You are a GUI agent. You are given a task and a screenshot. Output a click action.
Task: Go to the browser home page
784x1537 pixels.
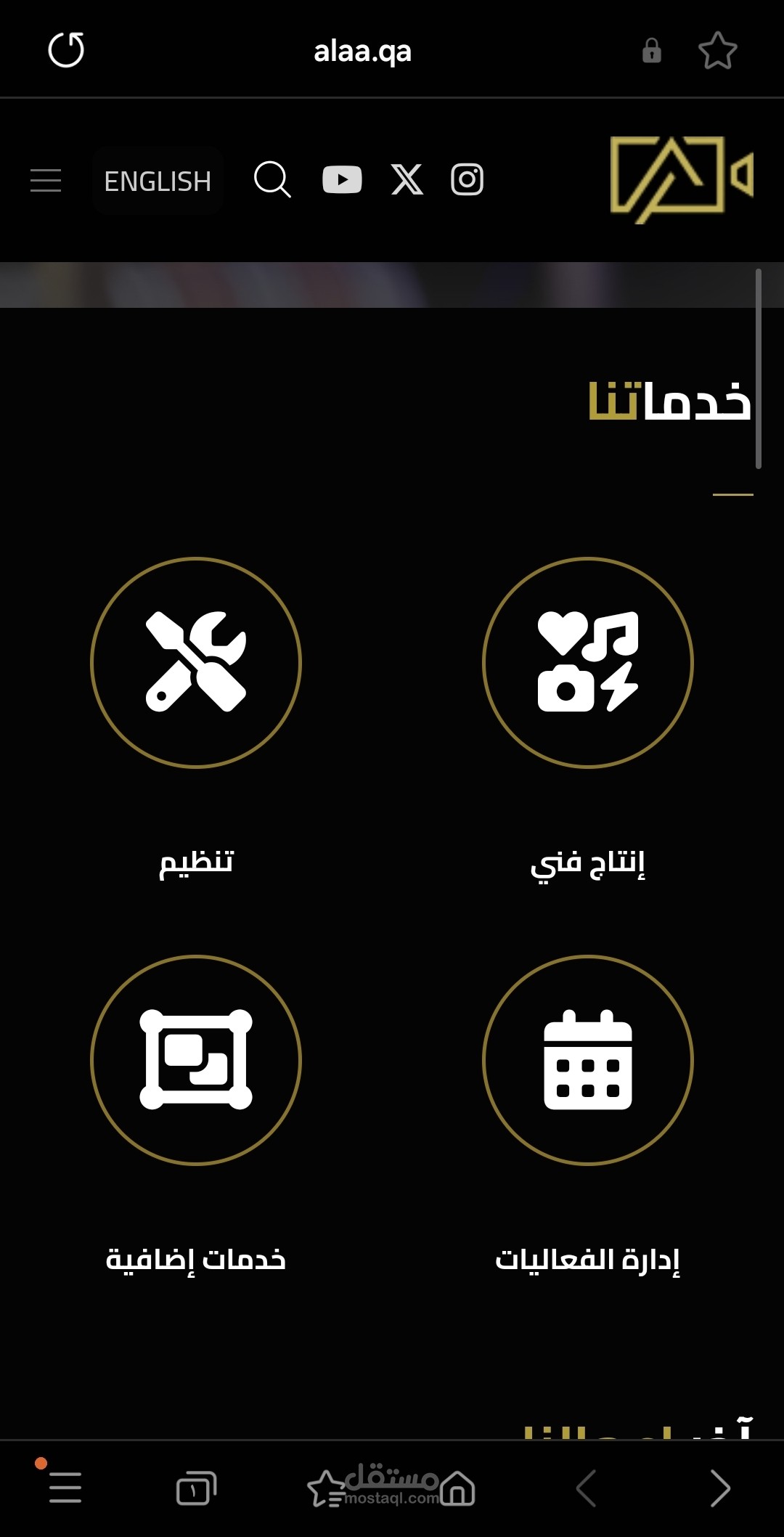tap(457, 1488)
